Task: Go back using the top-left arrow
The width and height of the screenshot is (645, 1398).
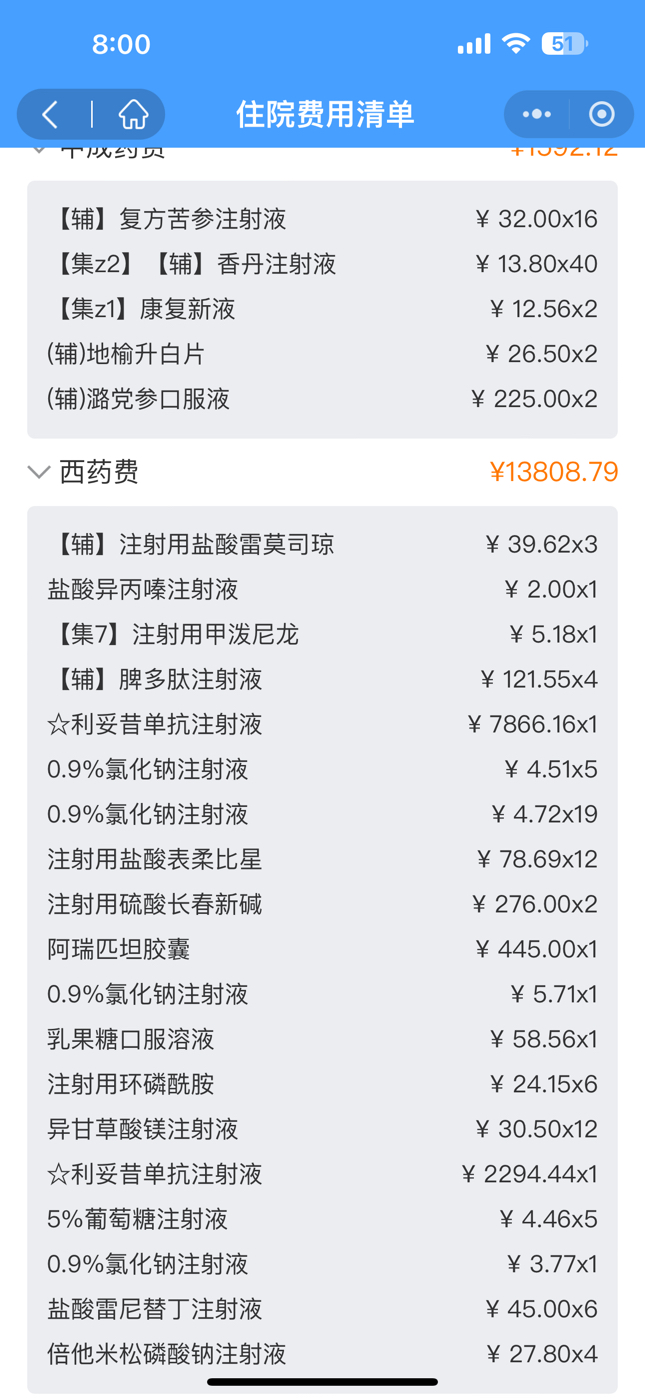Action: point(51,114)
